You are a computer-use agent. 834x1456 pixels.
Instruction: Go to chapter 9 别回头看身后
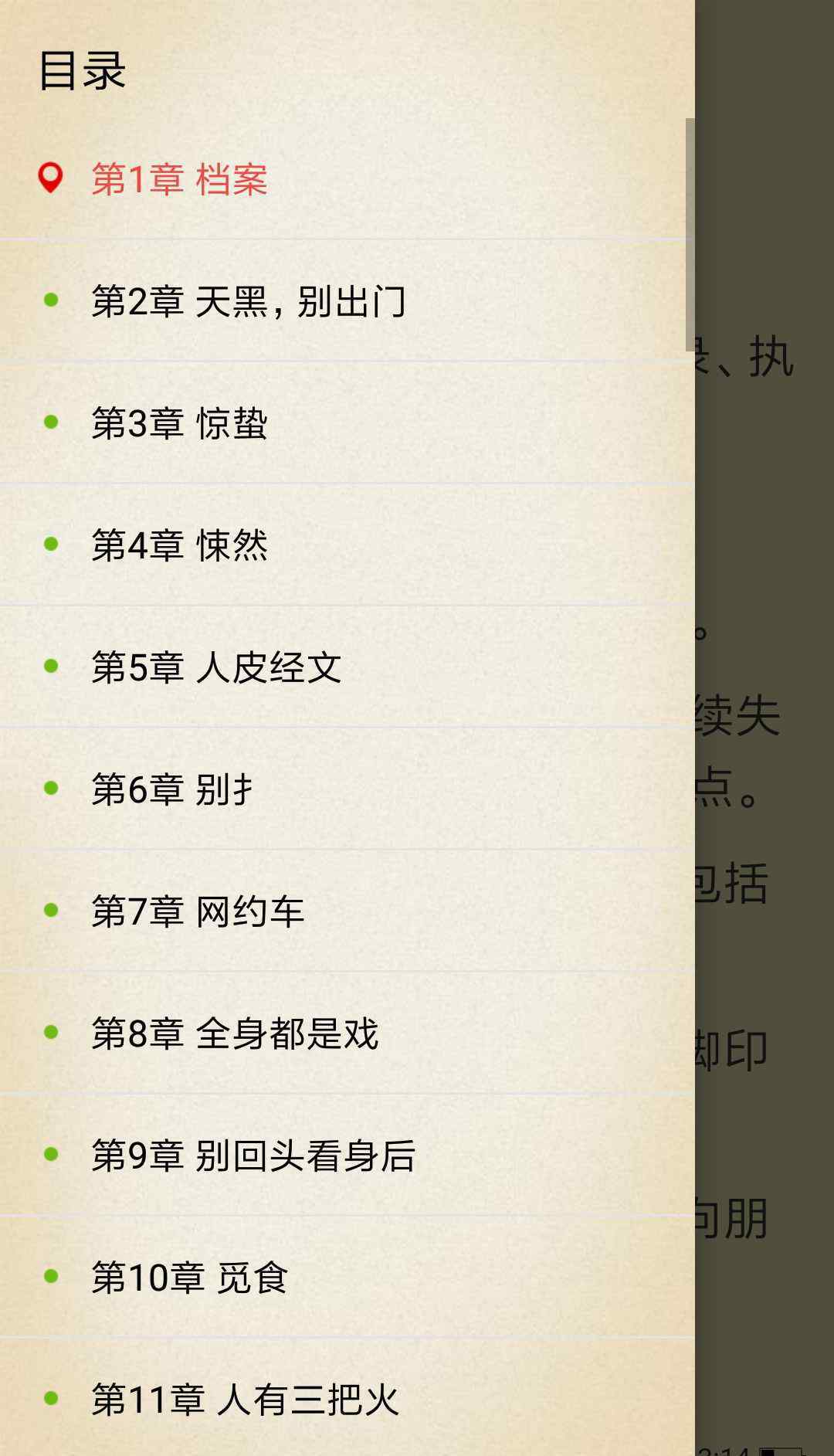pos(253,1156)
